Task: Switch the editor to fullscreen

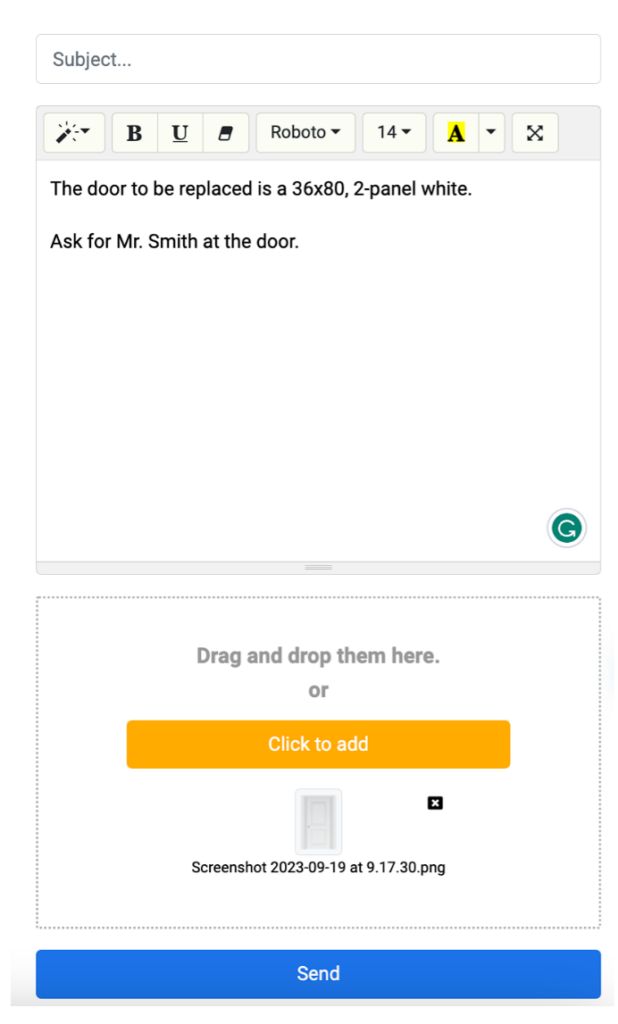Action: click(x=535, y=133)
